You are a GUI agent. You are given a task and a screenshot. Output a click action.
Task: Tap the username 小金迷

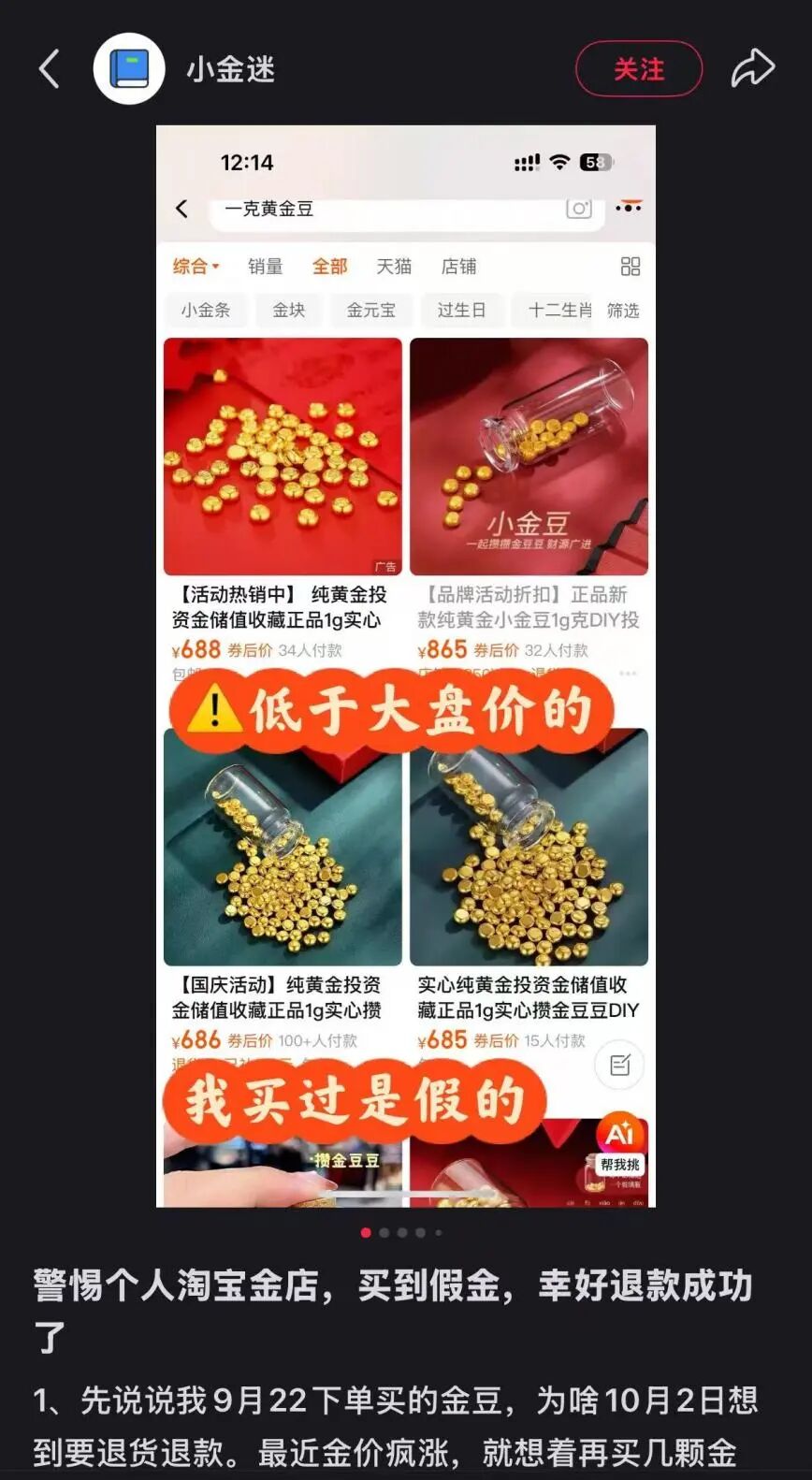pos(230,69)
